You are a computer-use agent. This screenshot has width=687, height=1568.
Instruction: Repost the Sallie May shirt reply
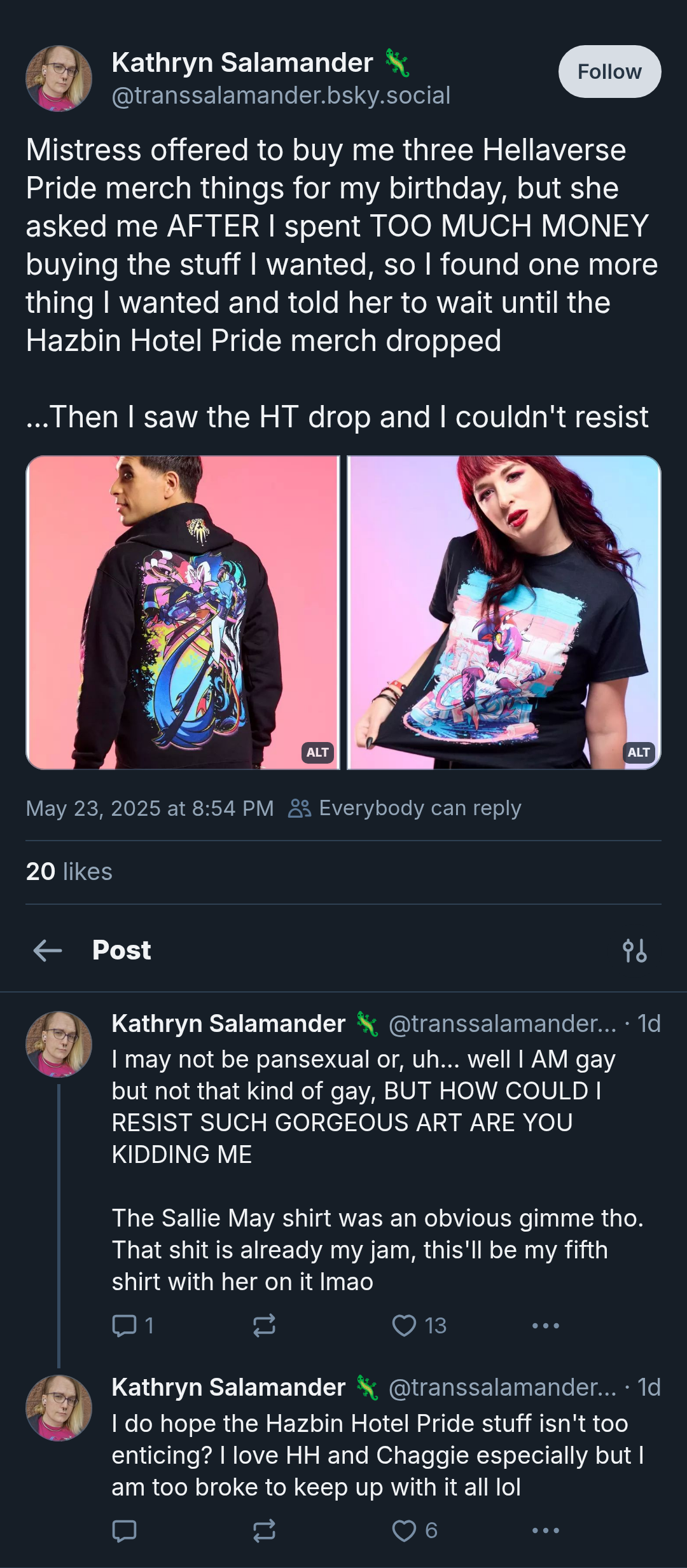click(264, 1326)
